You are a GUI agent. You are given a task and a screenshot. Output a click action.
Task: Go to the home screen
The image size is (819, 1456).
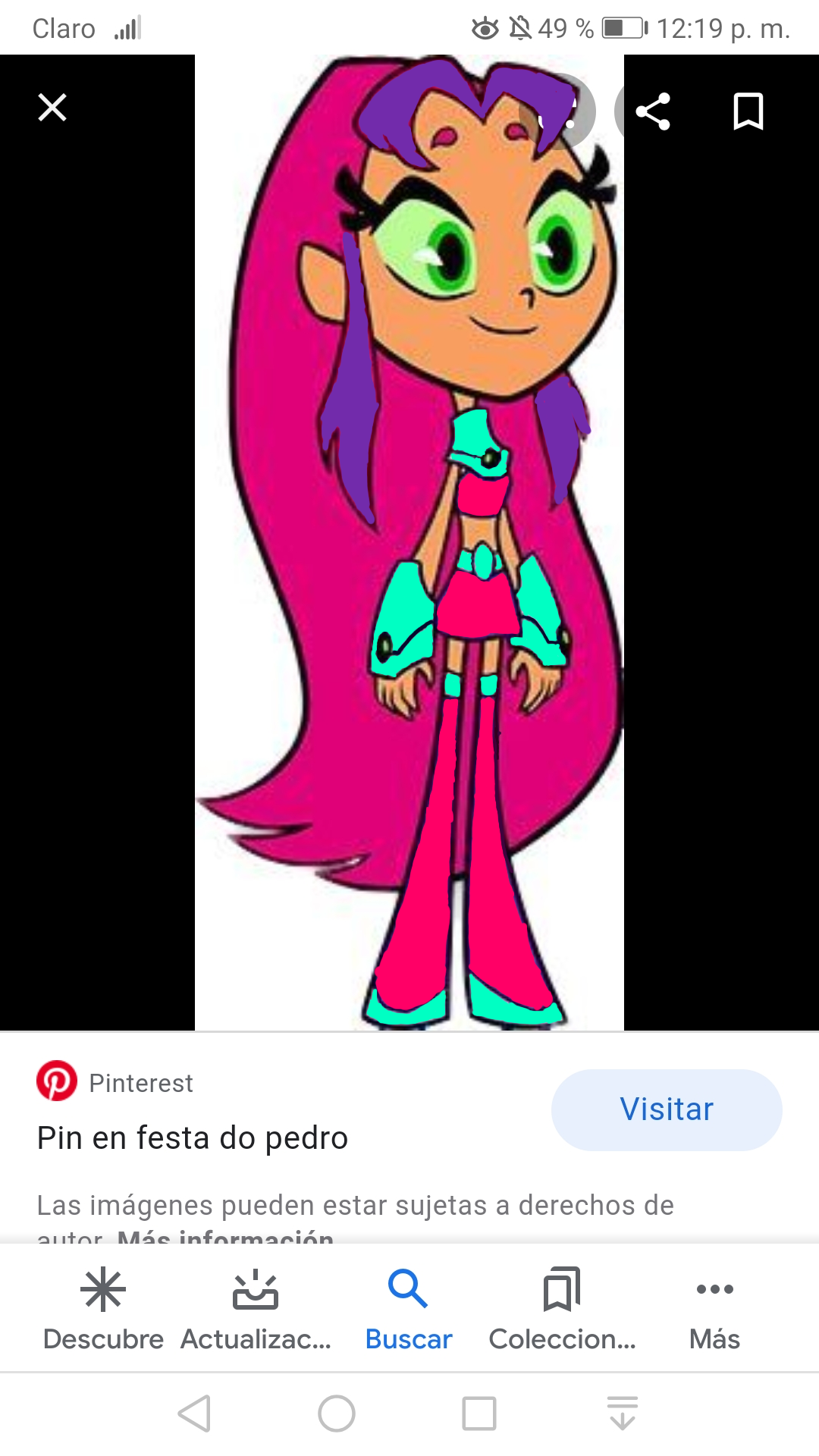(x=337, y=1414)
